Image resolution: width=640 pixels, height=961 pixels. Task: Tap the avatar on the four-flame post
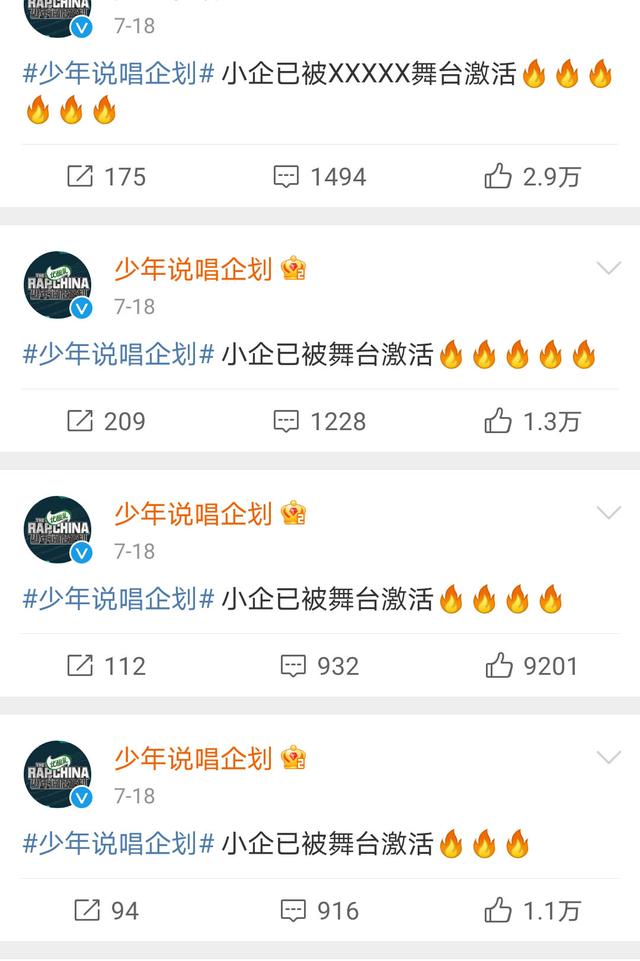point(58,529)
